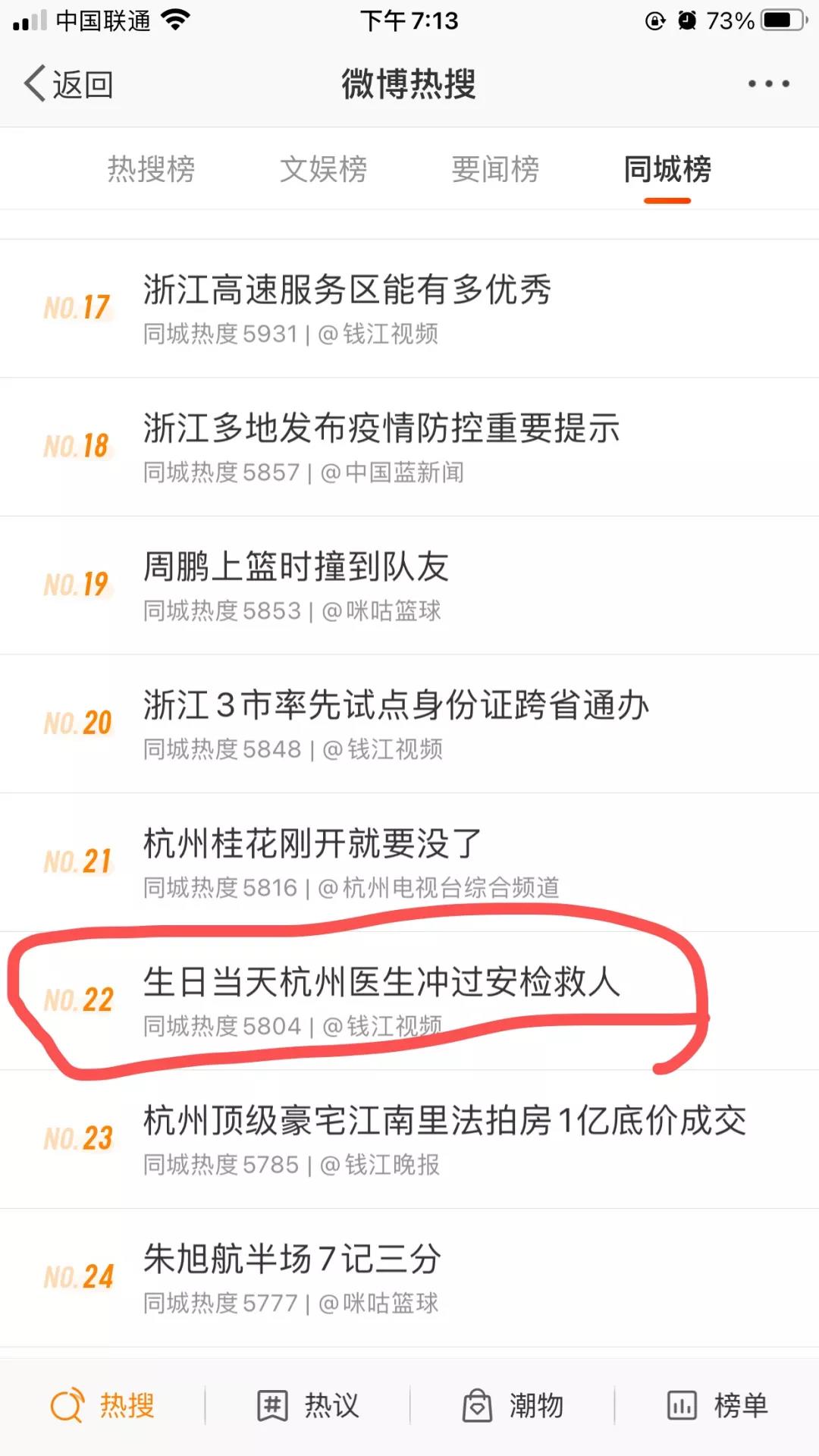Open topic 浙江多地发布疫情防控重要提示
819x1456 pixels.
pyautogui.click(x=381, y=429)
